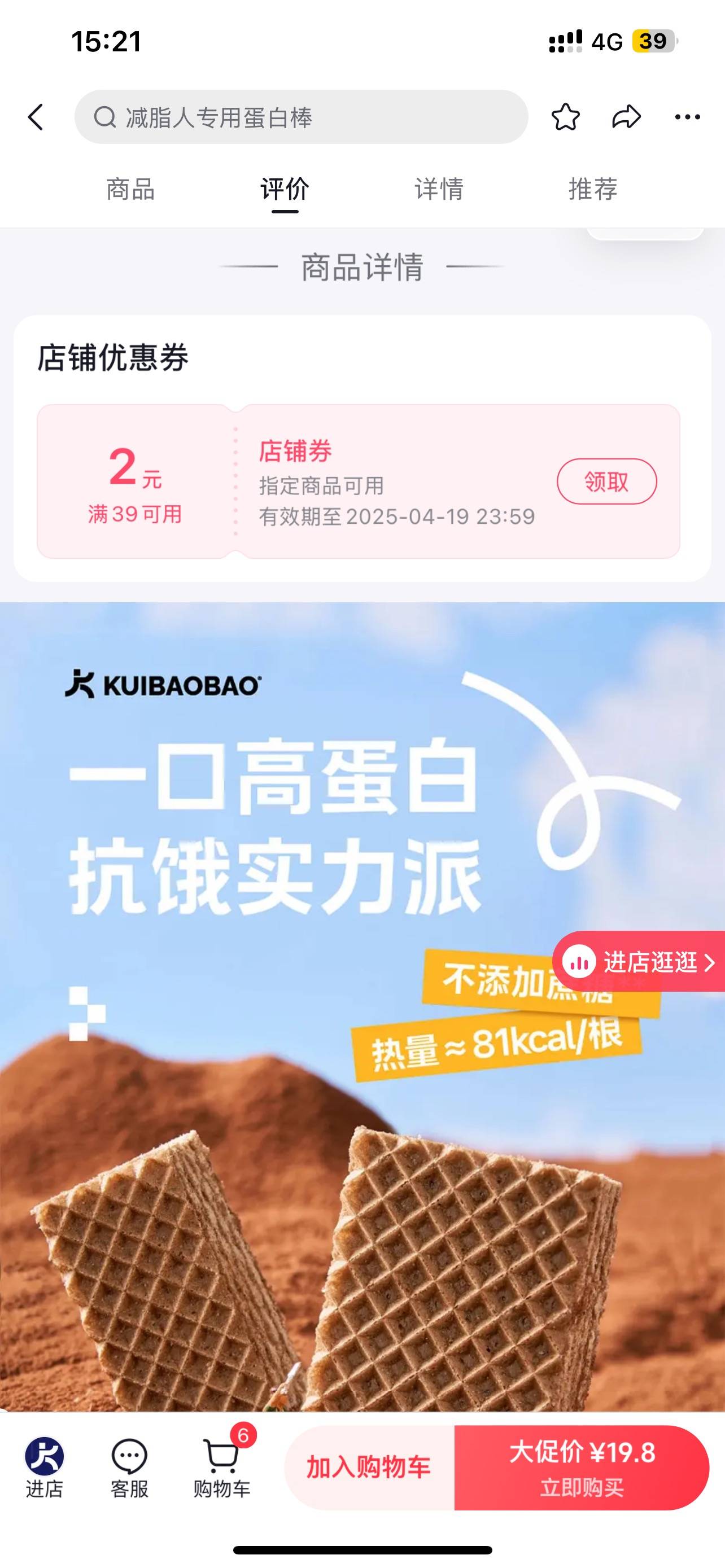Viewport: 725px width, 1568px height.
Task: Contact 客服 customer service
Action: [x=130, y=1468]
